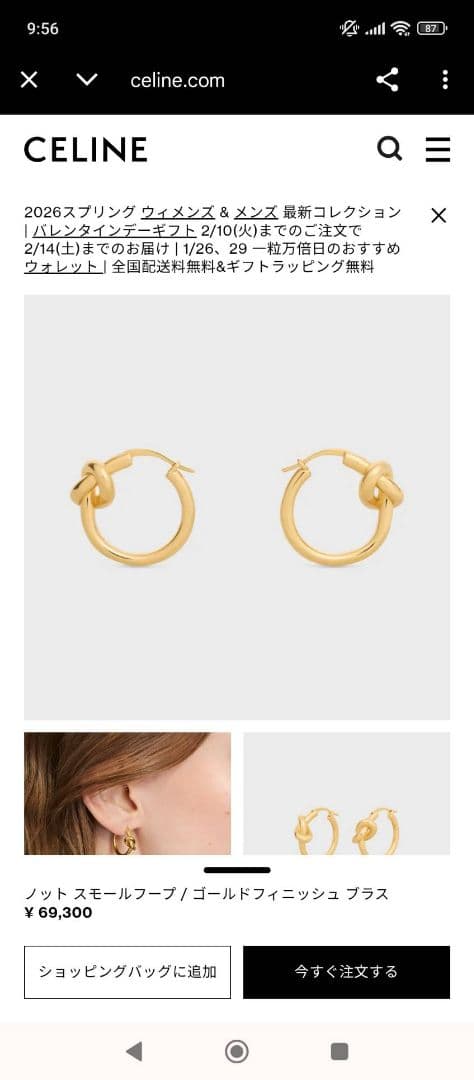Follow the バレンタインデーギフト link

[x=114, y=230]
